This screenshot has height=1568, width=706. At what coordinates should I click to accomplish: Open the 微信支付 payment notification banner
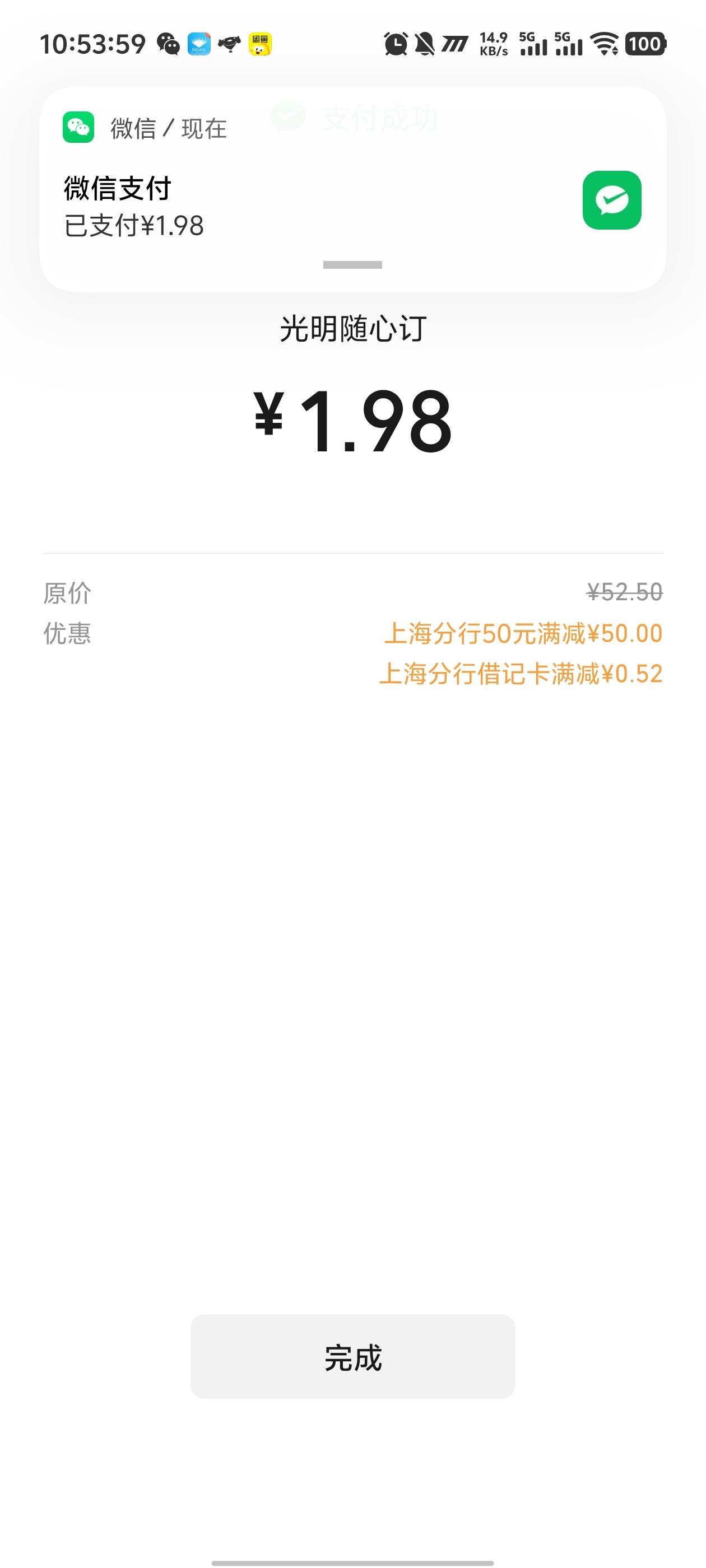(x=352, y=189)
